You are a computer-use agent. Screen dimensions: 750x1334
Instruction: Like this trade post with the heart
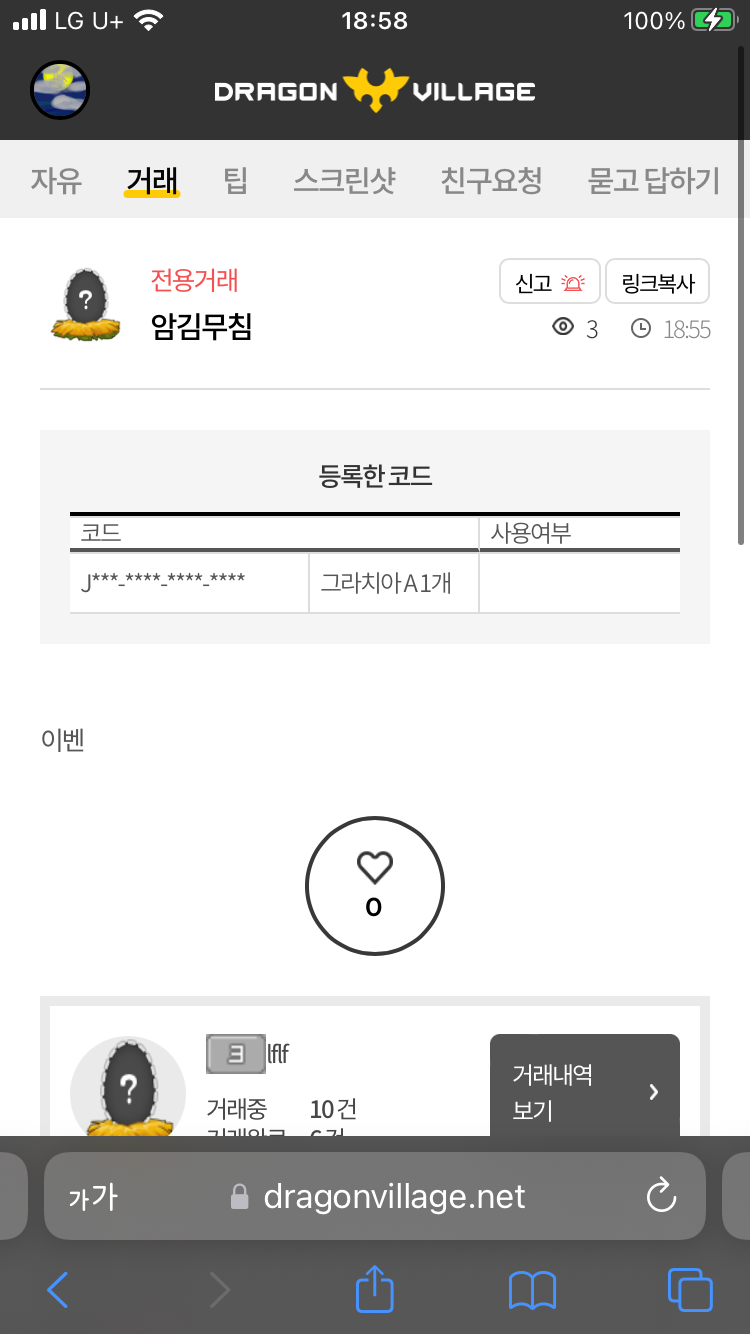[375, 886]
